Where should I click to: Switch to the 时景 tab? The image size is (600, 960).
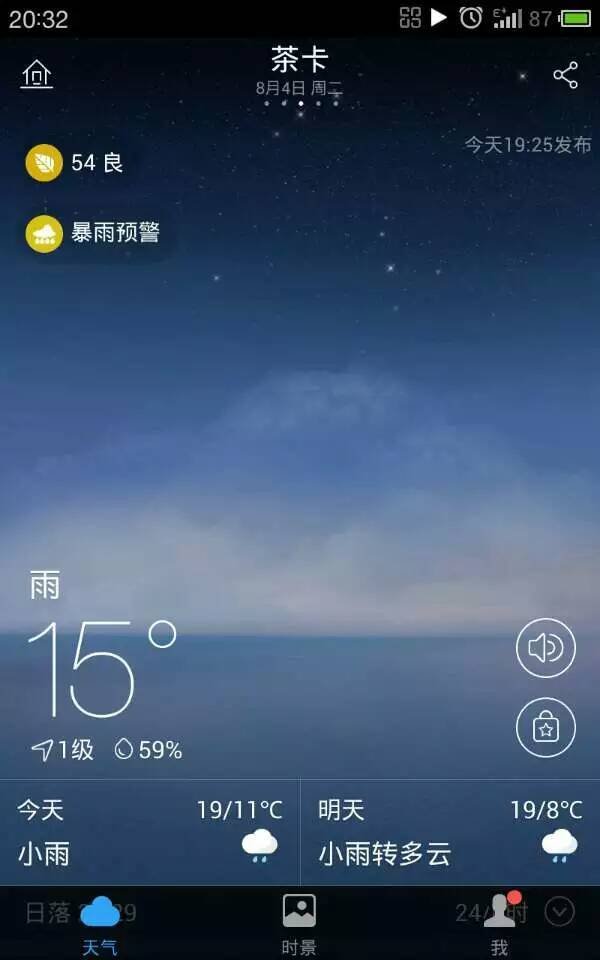(x=299, y=923)
